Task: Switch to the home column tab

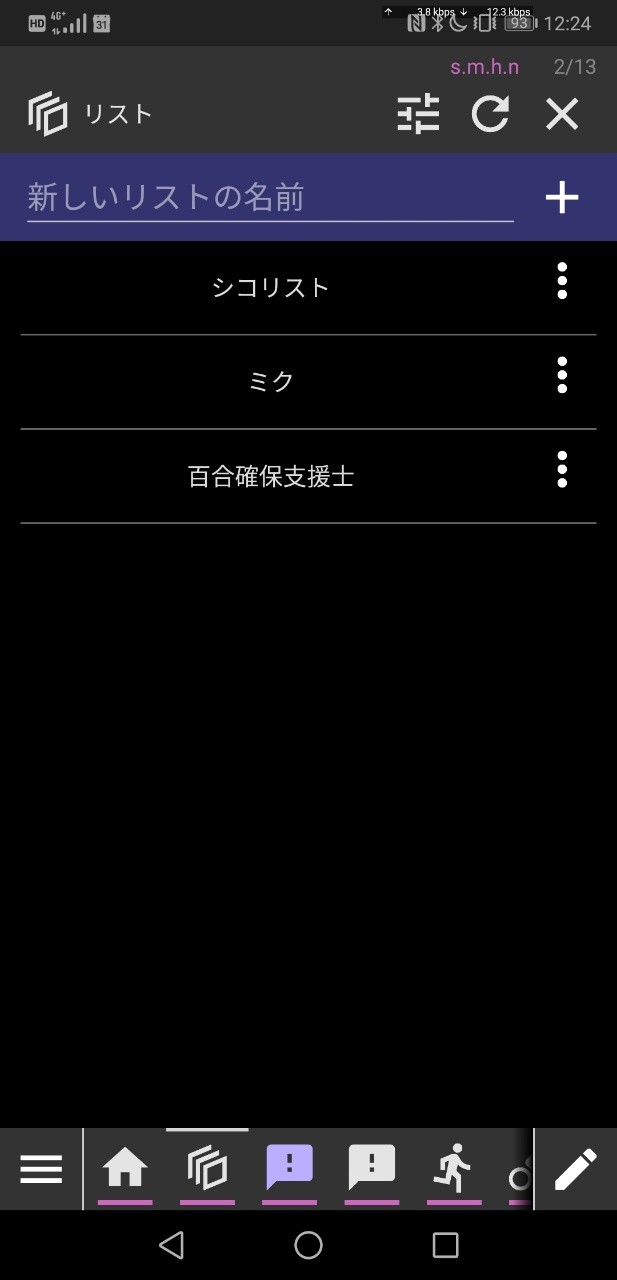Action: point(125,1168)
